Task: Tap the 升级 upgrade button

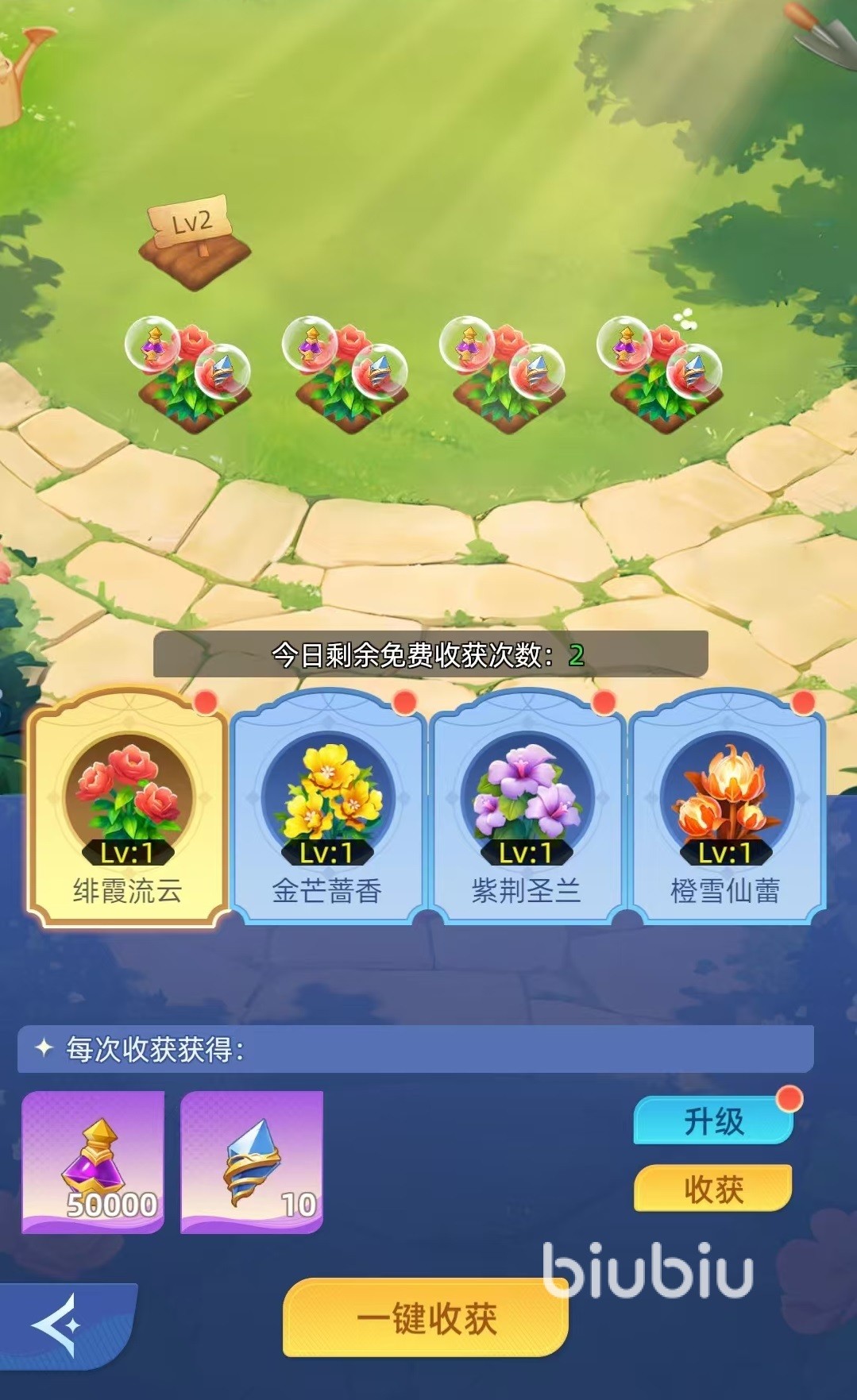Action: (x=712, y=1121)
